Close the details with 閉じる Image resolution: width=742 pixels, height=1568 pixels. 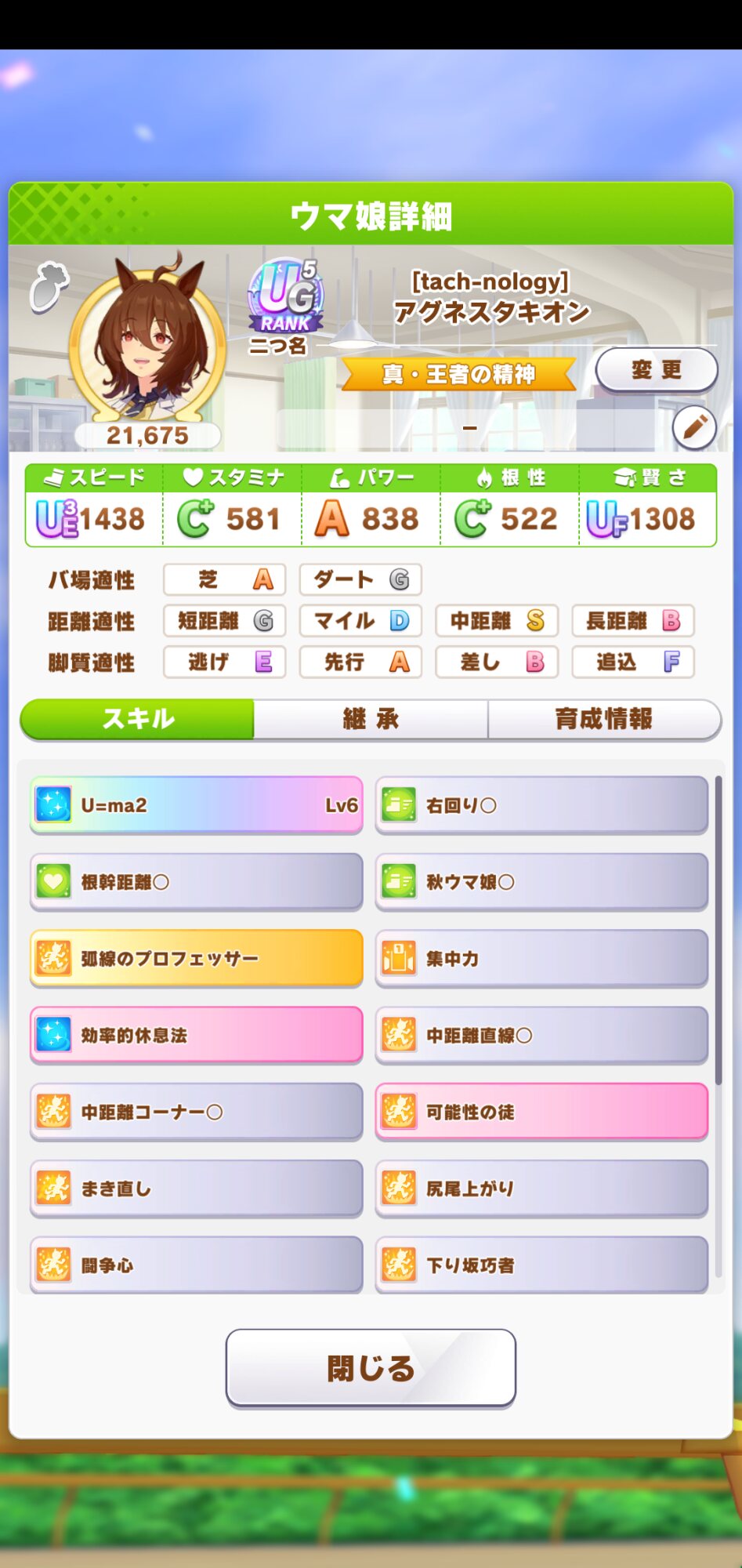click(371, 1368)
